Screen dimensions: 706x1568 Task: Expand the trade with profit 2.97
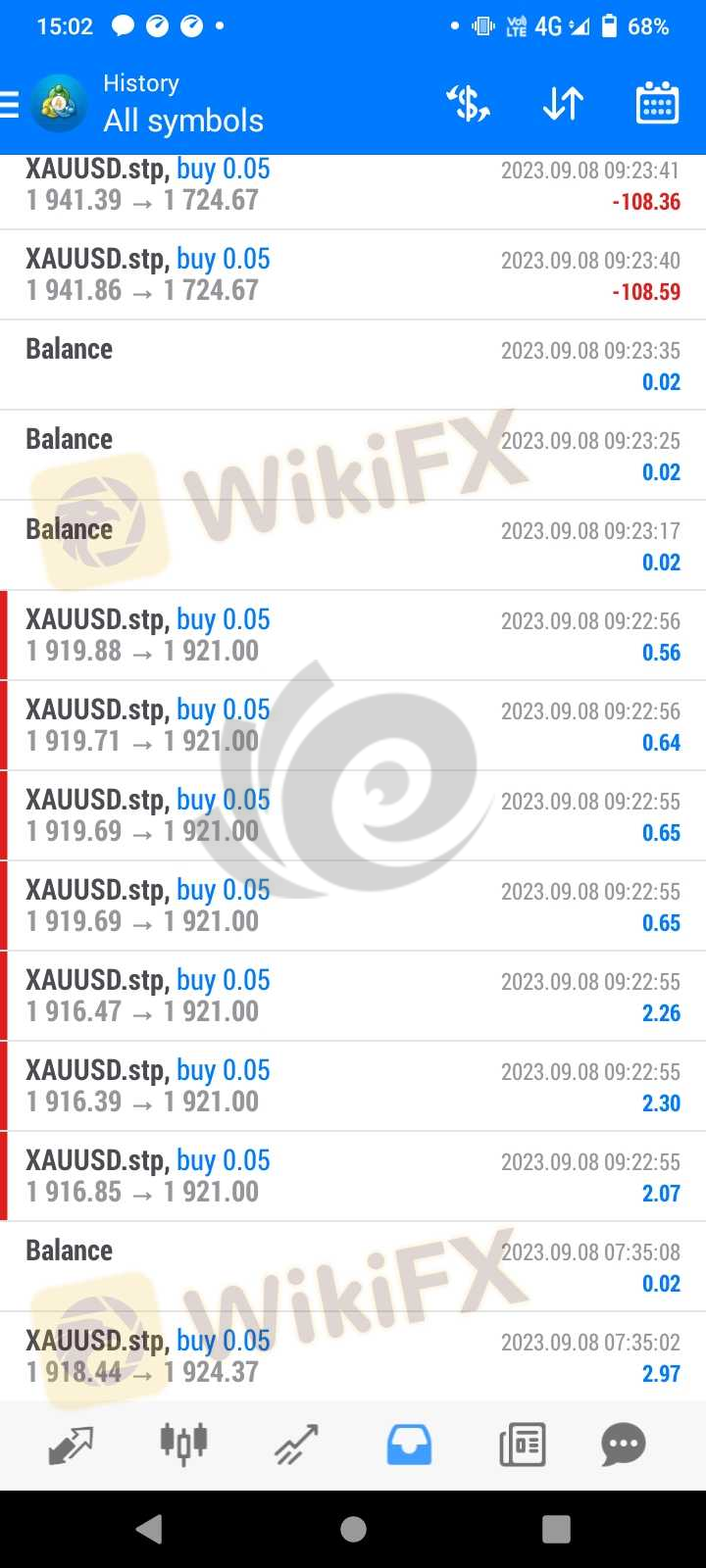[353, 1356]
